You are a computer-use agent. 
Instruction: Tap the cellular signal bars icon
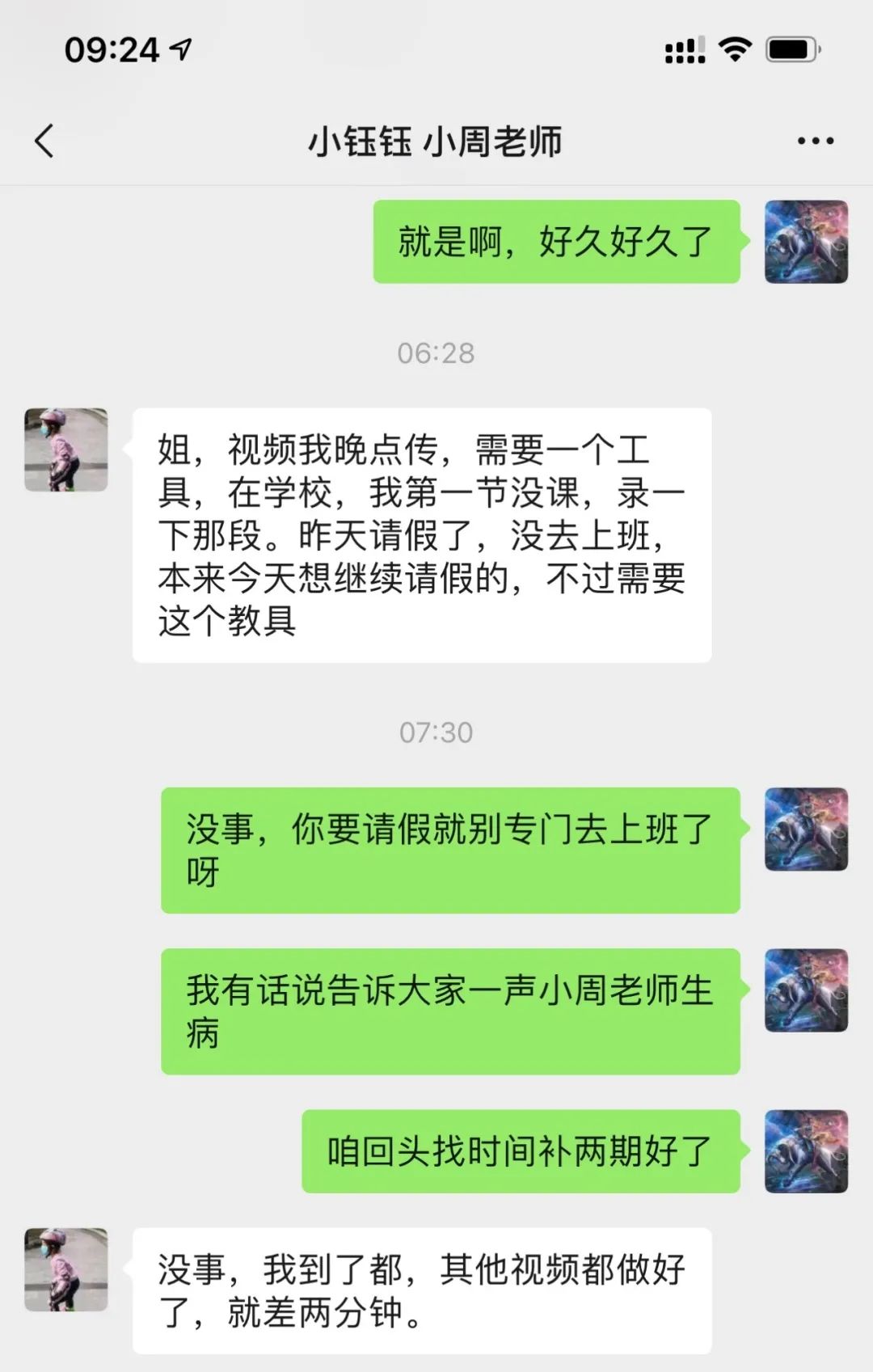pyautogui.click(x=683, y=50)
